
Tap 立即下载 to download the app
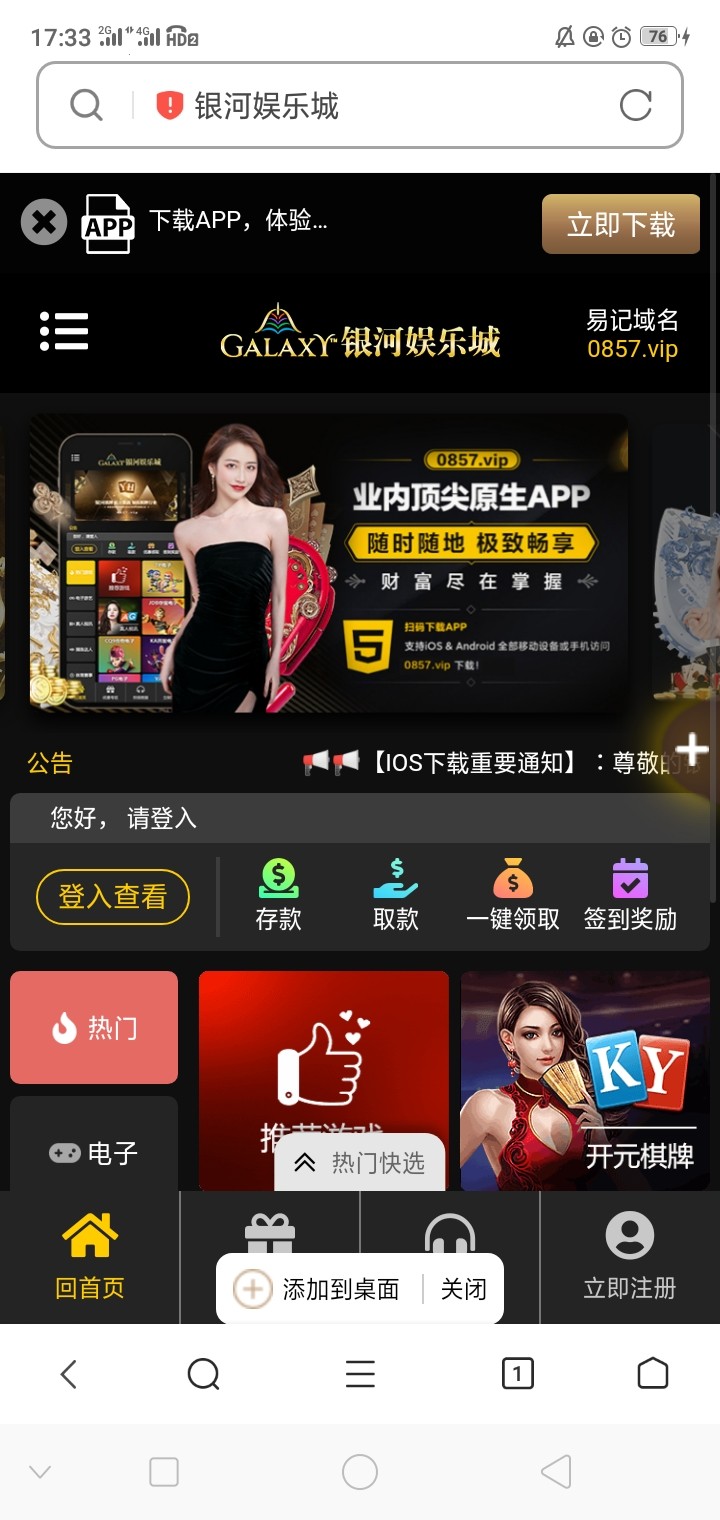pyautogui.click(x=620, y=224)
